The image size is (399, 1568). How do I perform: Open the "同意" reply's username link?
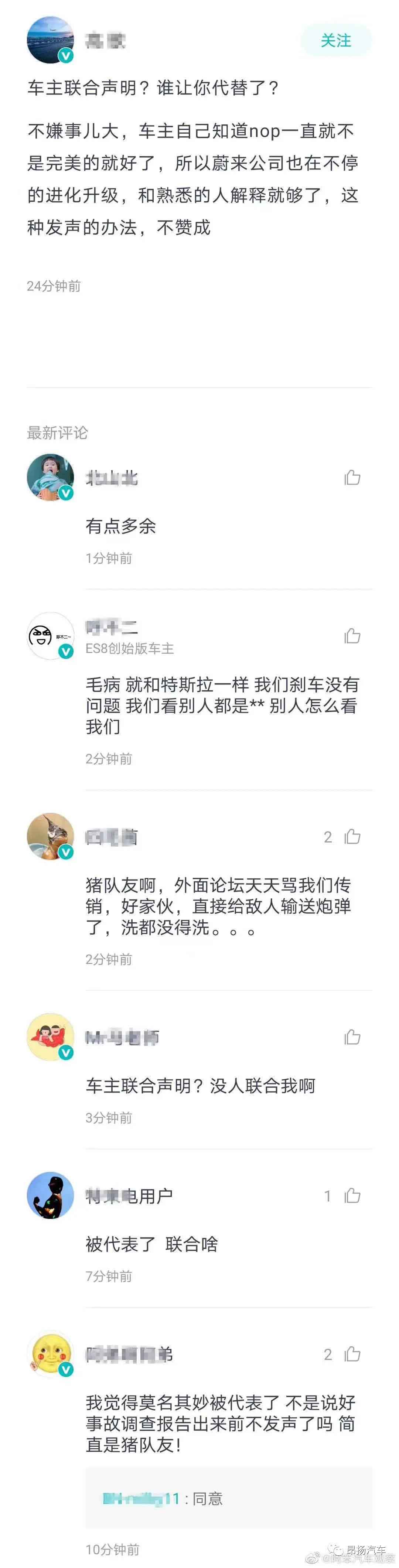[x=141, y=1499]
